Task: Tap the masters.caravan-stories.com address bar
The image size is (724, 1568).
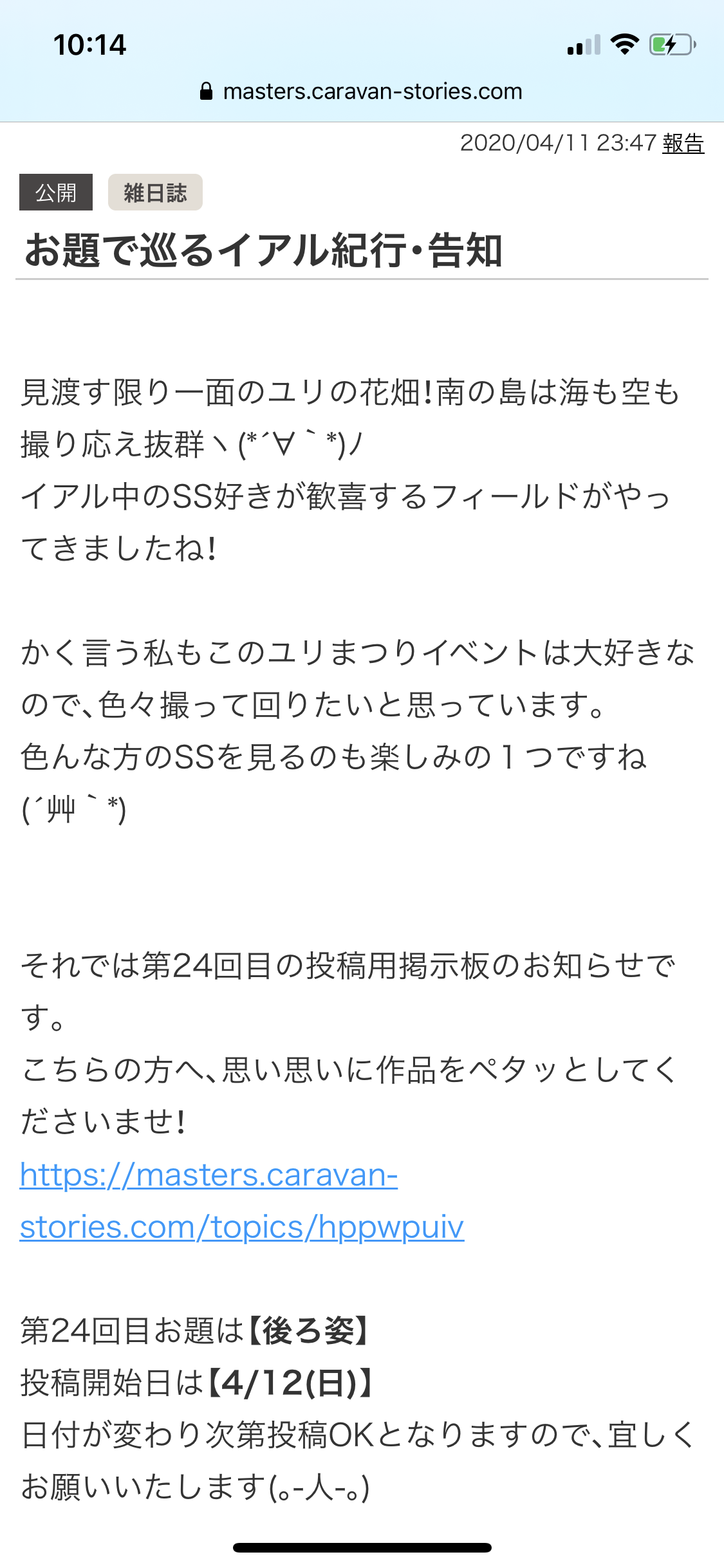Action: (x=362, y=91)
